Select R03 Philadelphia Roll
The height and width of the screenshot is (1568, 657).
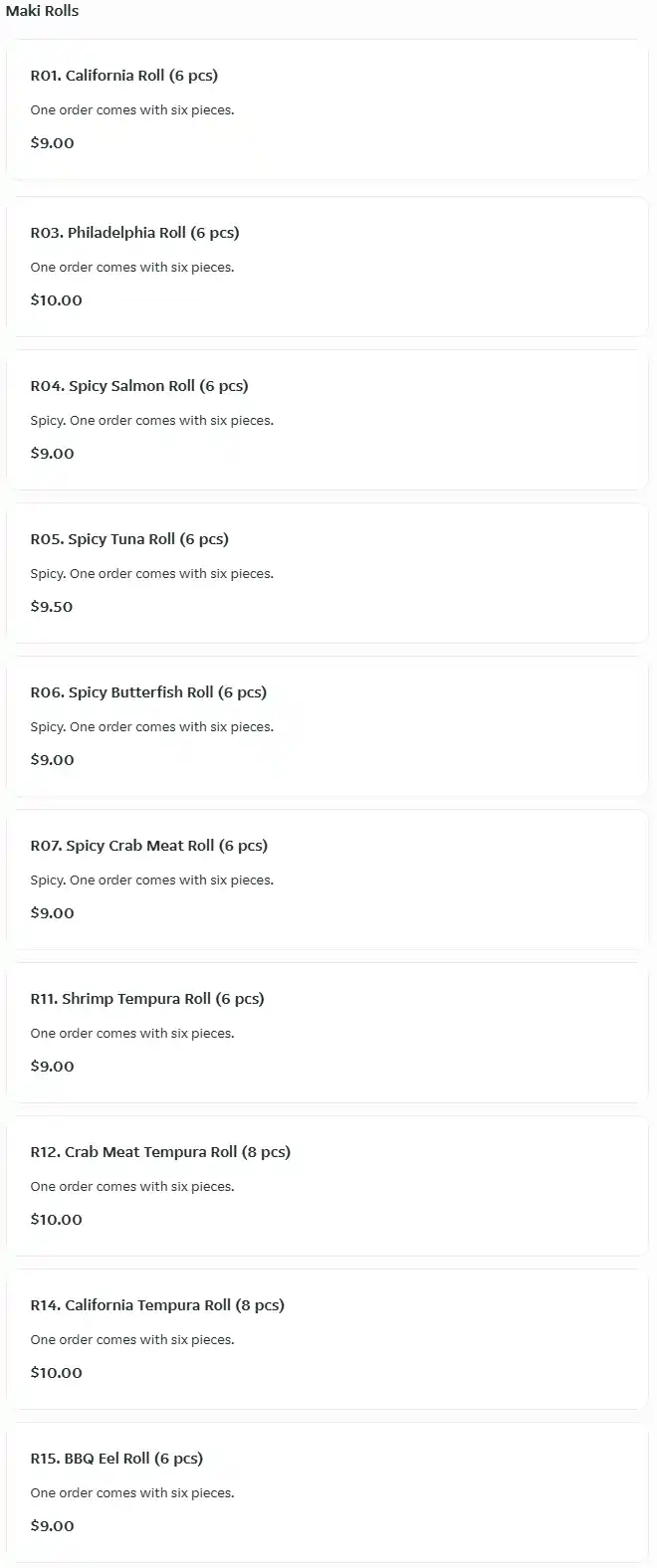pos(327,267)
